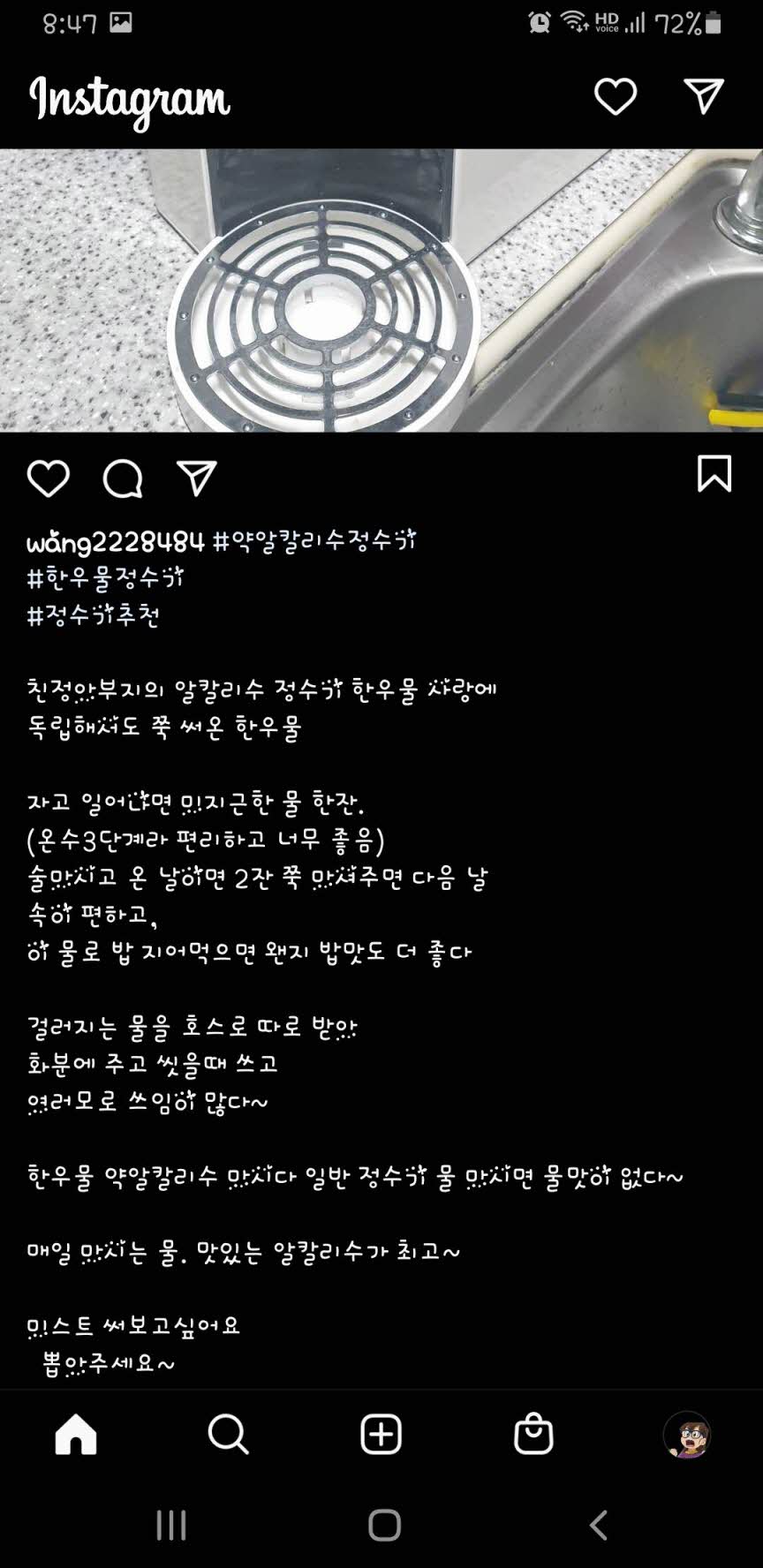The image size is (763, 1568).
Task: Open the Instagram Shop bag icon
Action: pyautogui.click(x=534, y=1435)
